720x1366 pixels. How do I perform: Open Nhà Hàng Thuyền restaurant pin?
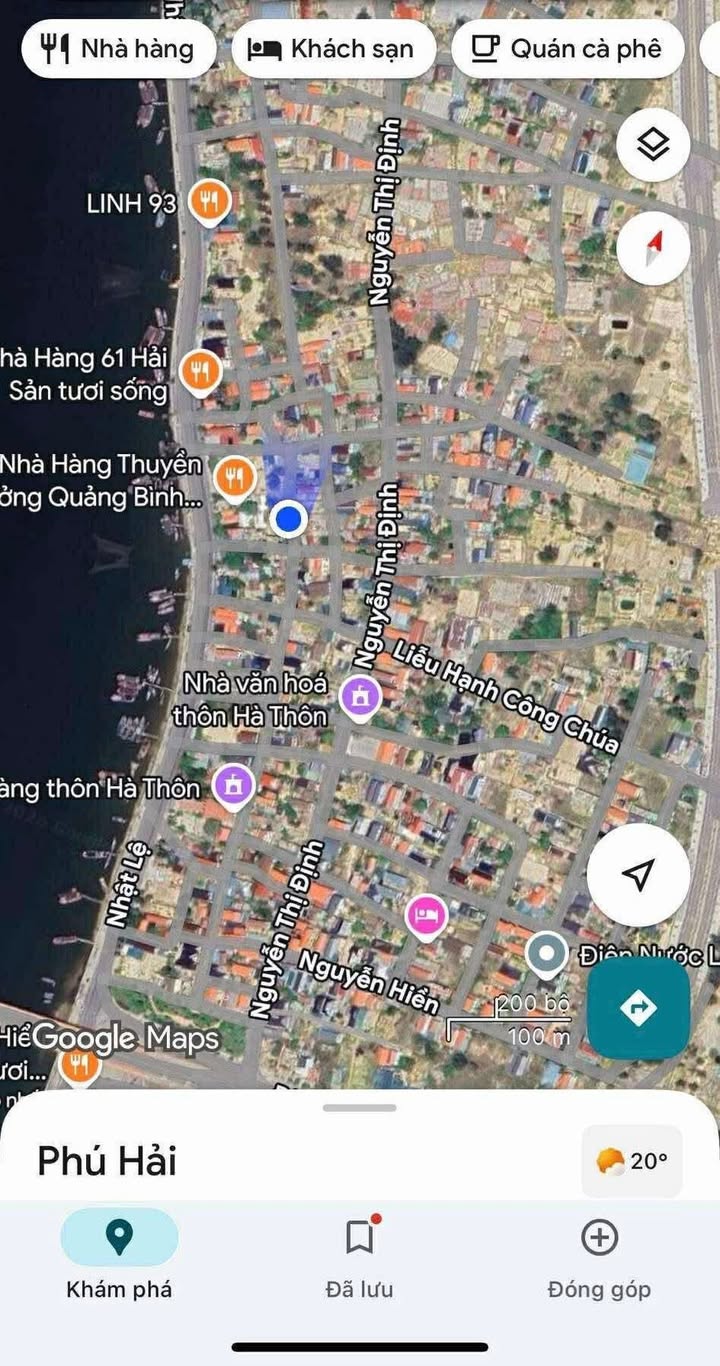235,480
